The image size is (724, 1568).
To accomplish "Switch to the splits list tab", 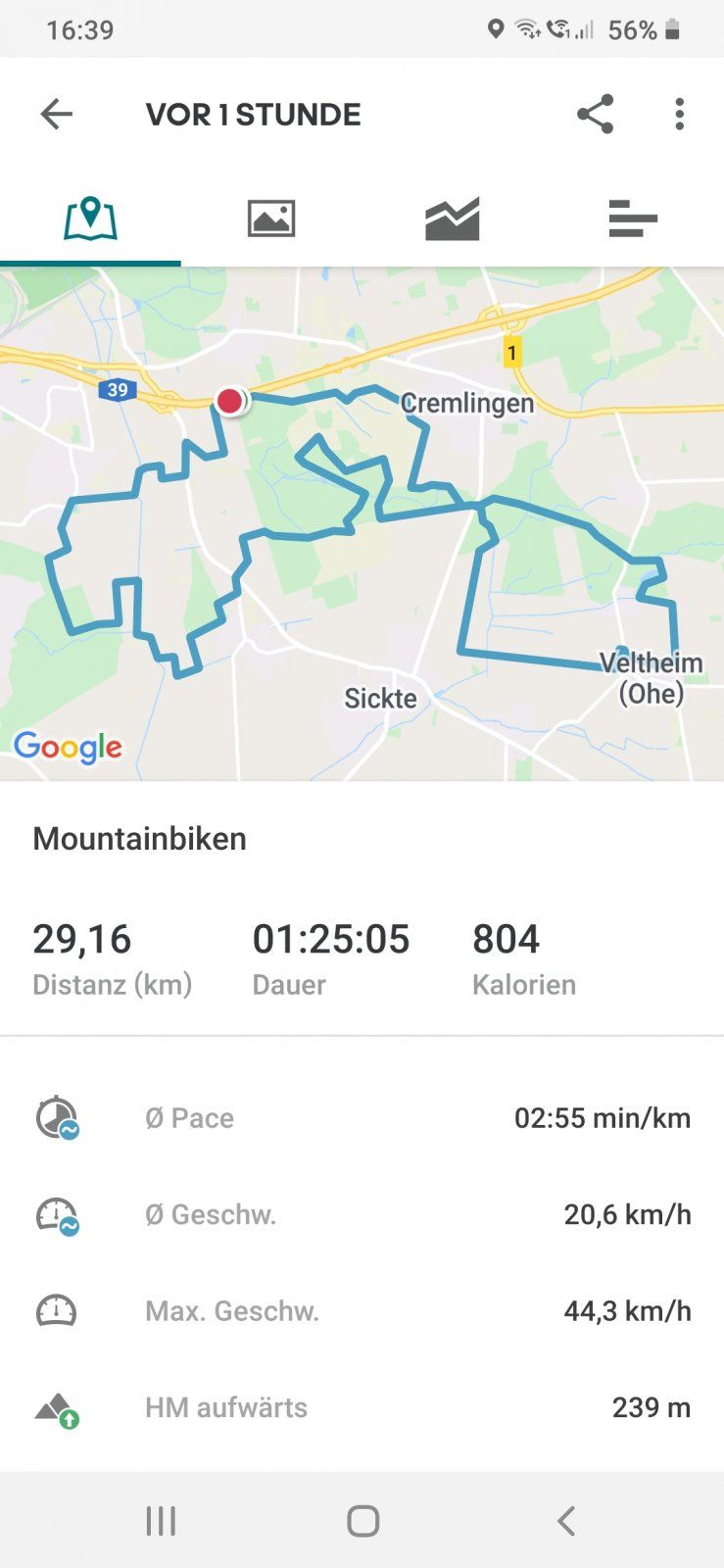I will pyautogui.click(x=633, y=219).
